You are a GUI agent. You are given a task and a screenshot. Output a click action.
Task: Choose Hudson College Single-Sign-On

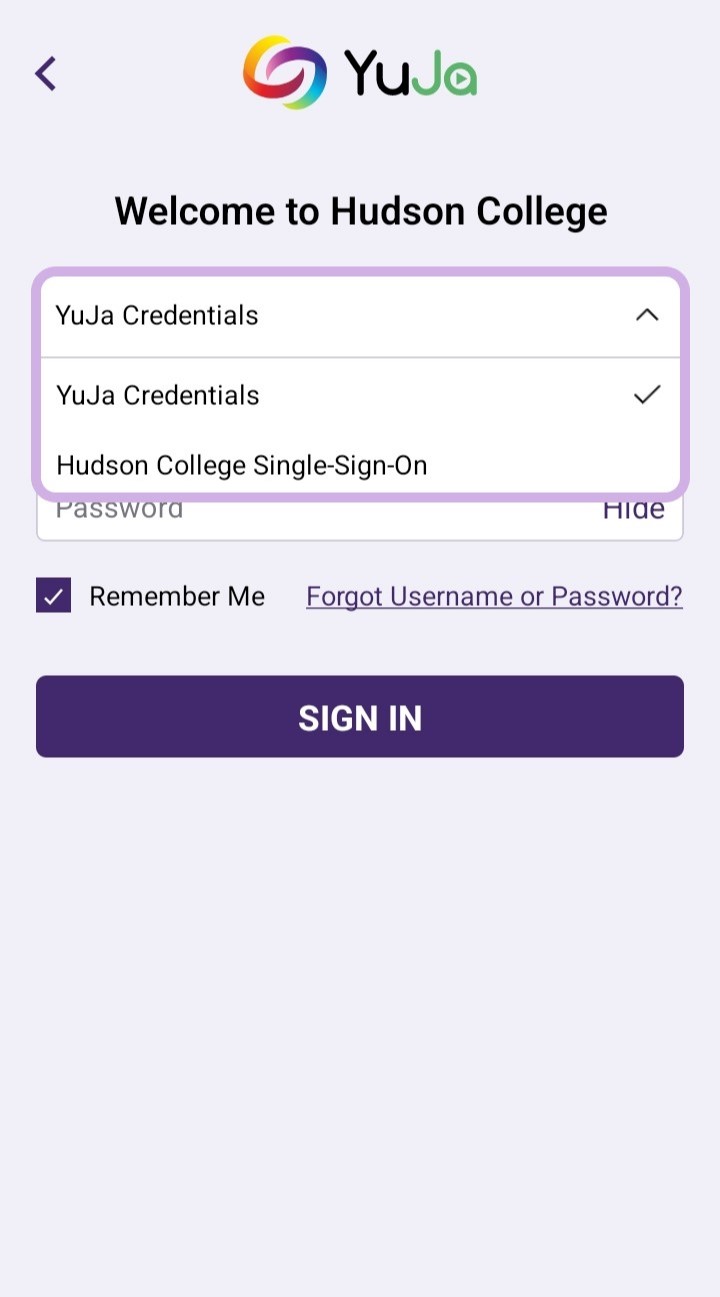242,465
